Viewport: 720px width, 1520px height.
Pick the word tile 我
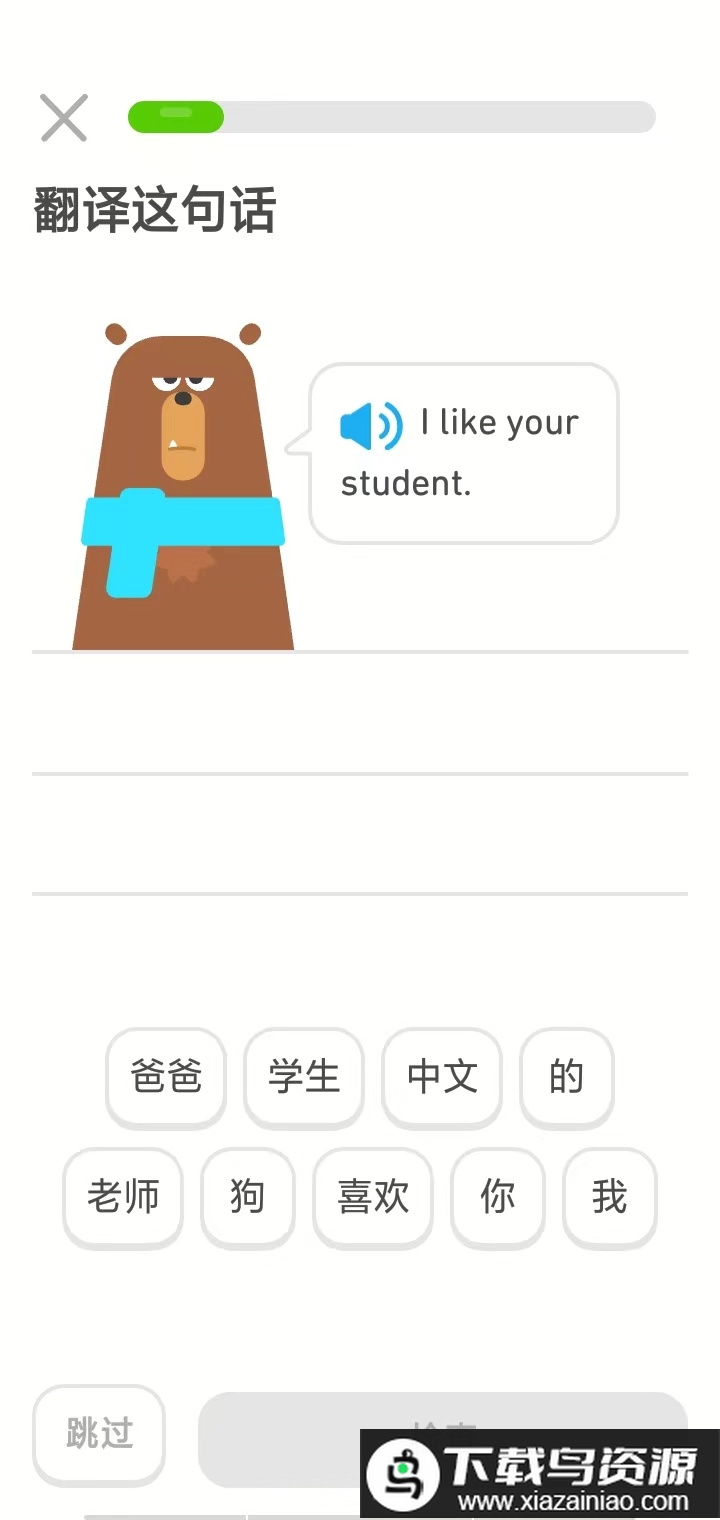[x=609, y=1196]
